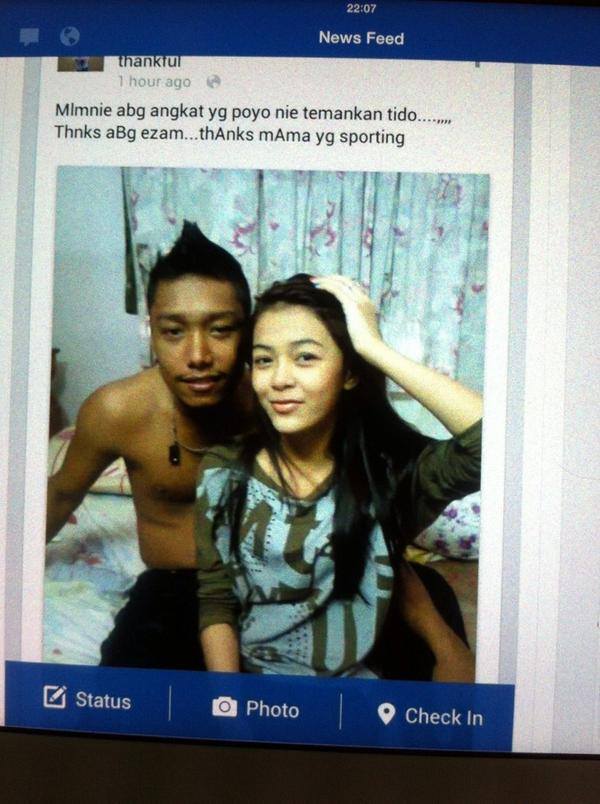
Task: Open the globe notifications icon
Action: (69, 37)
